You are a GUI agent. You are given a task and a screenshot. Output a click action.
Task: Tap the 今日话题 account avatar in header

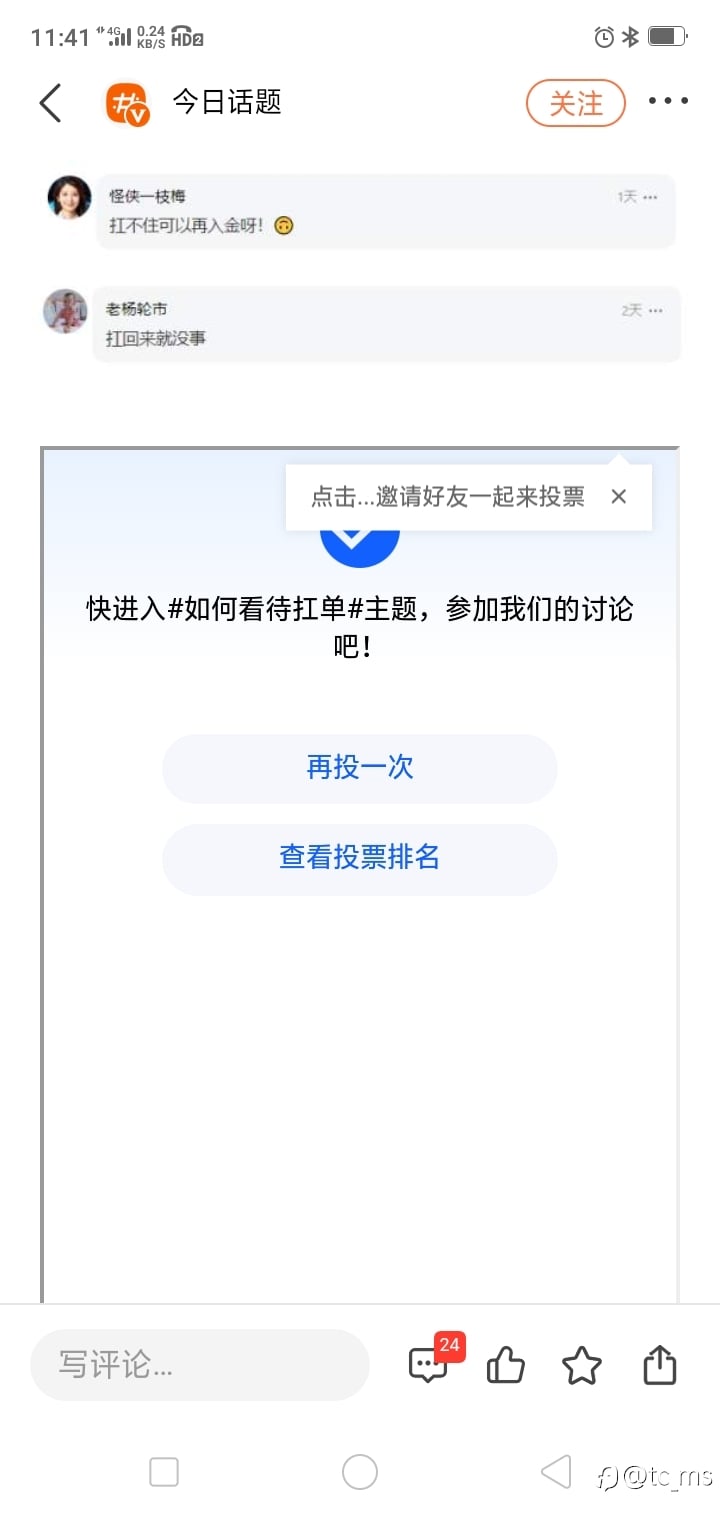(x=127, y=103)
